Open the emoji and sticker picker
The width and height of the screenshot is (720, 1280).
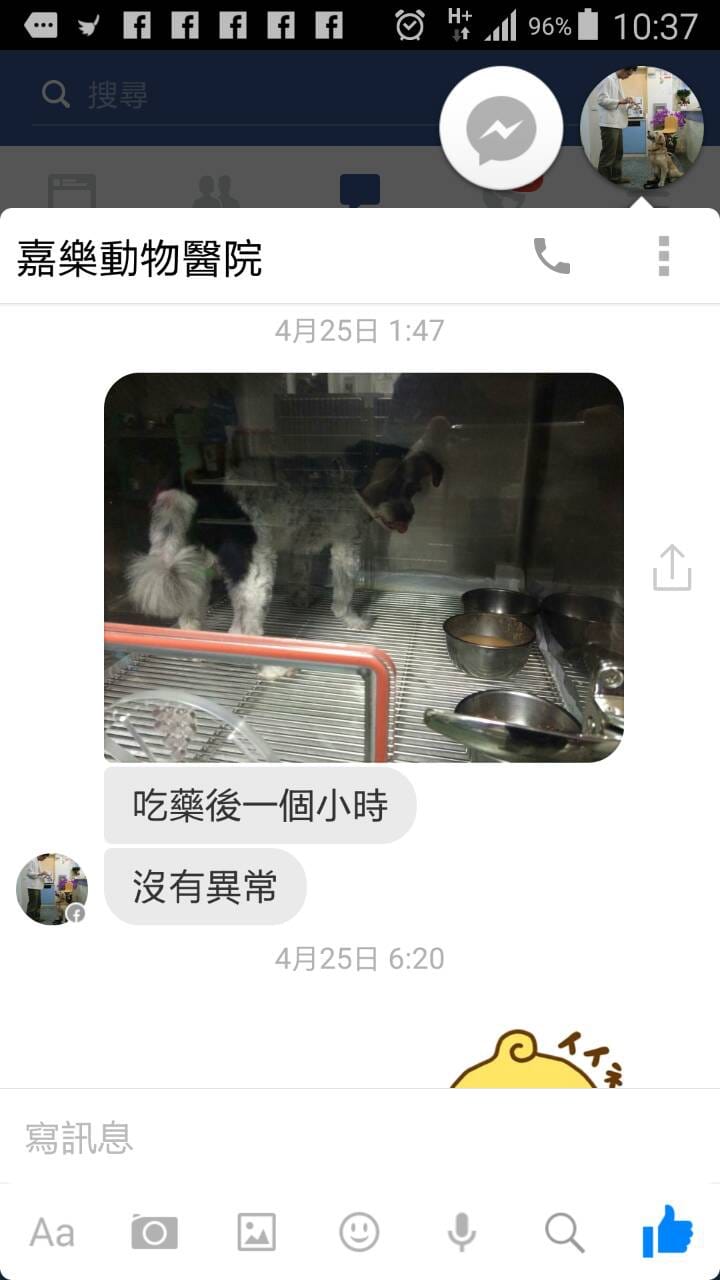coord(359,1232)
